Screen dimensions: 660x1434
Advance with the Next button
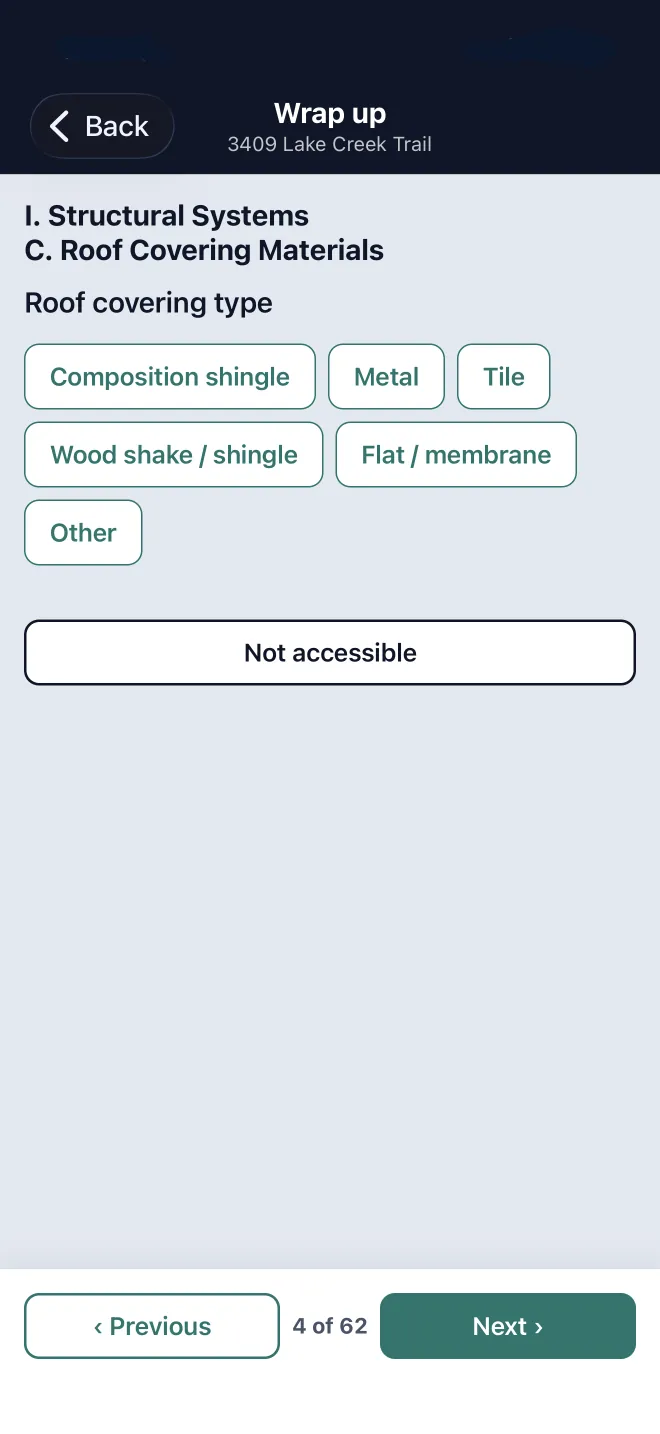(x=508, y=1326)
